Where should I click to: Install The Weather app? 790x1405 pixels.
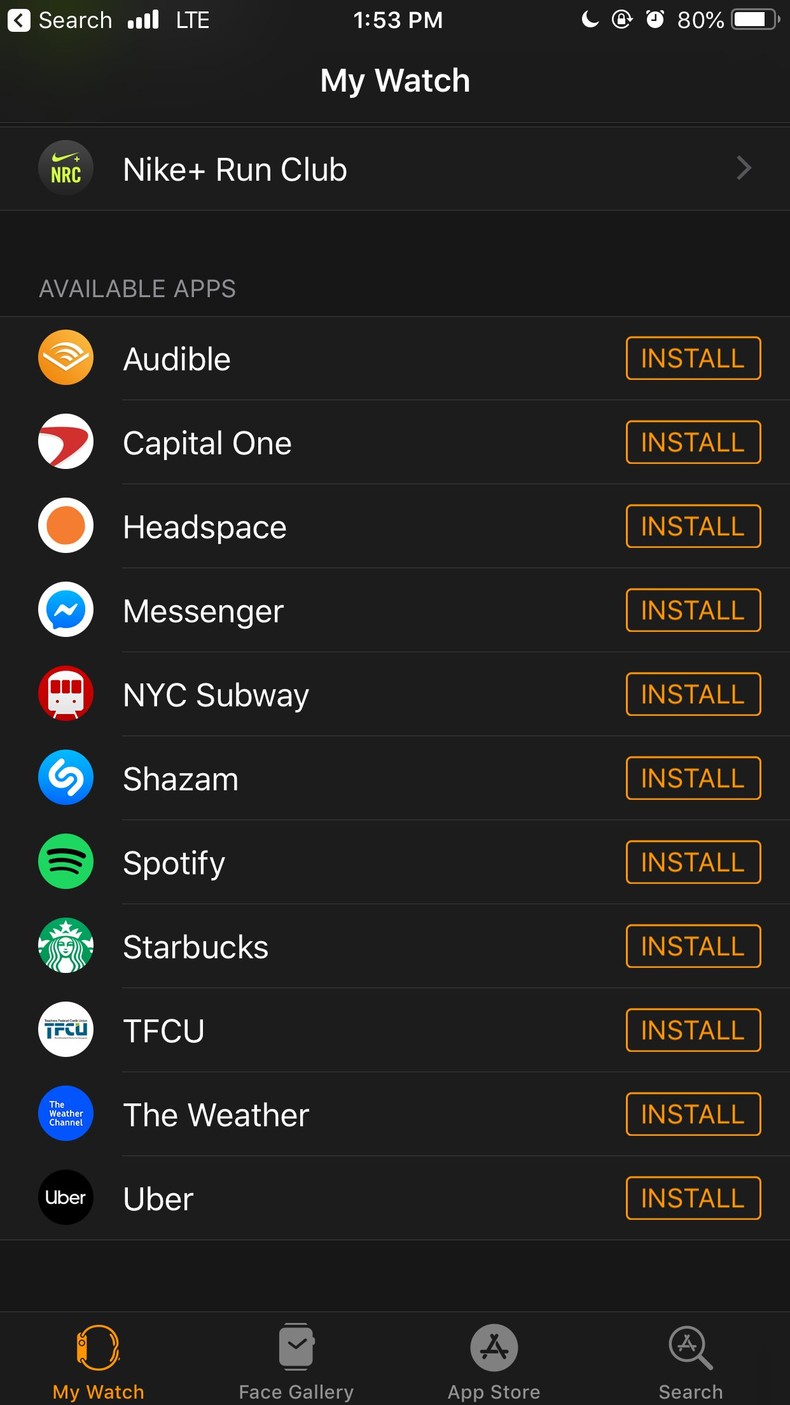[x=693, y=1115]
